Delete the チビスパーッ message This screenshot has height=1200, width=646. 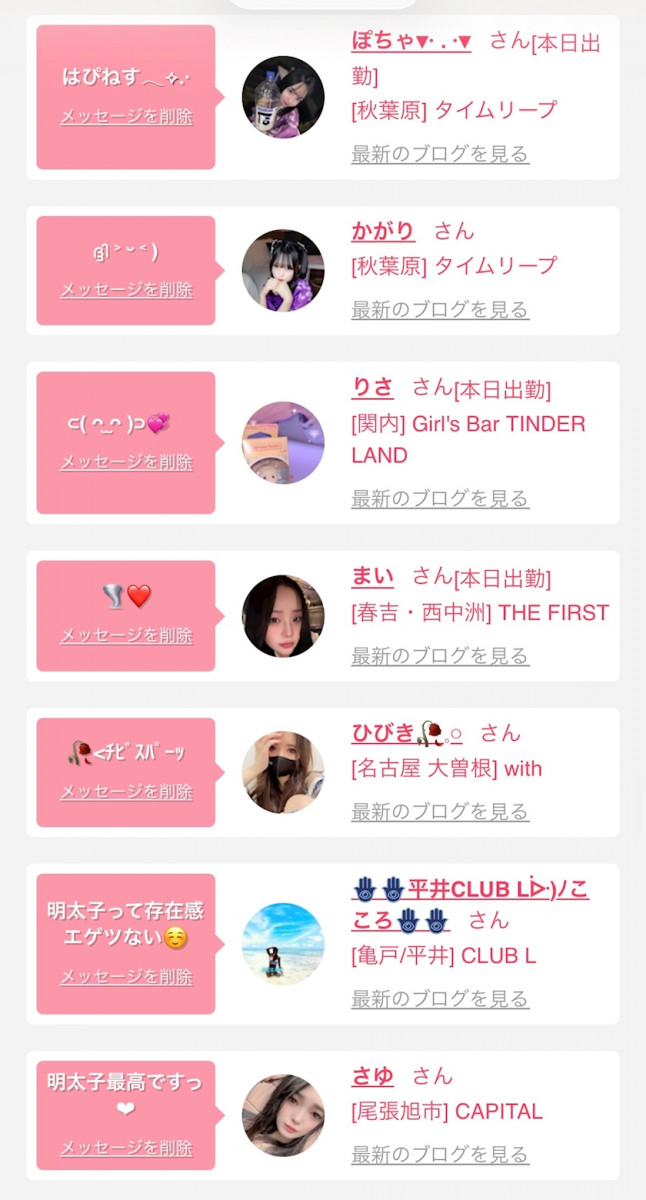tap(126, 791)
